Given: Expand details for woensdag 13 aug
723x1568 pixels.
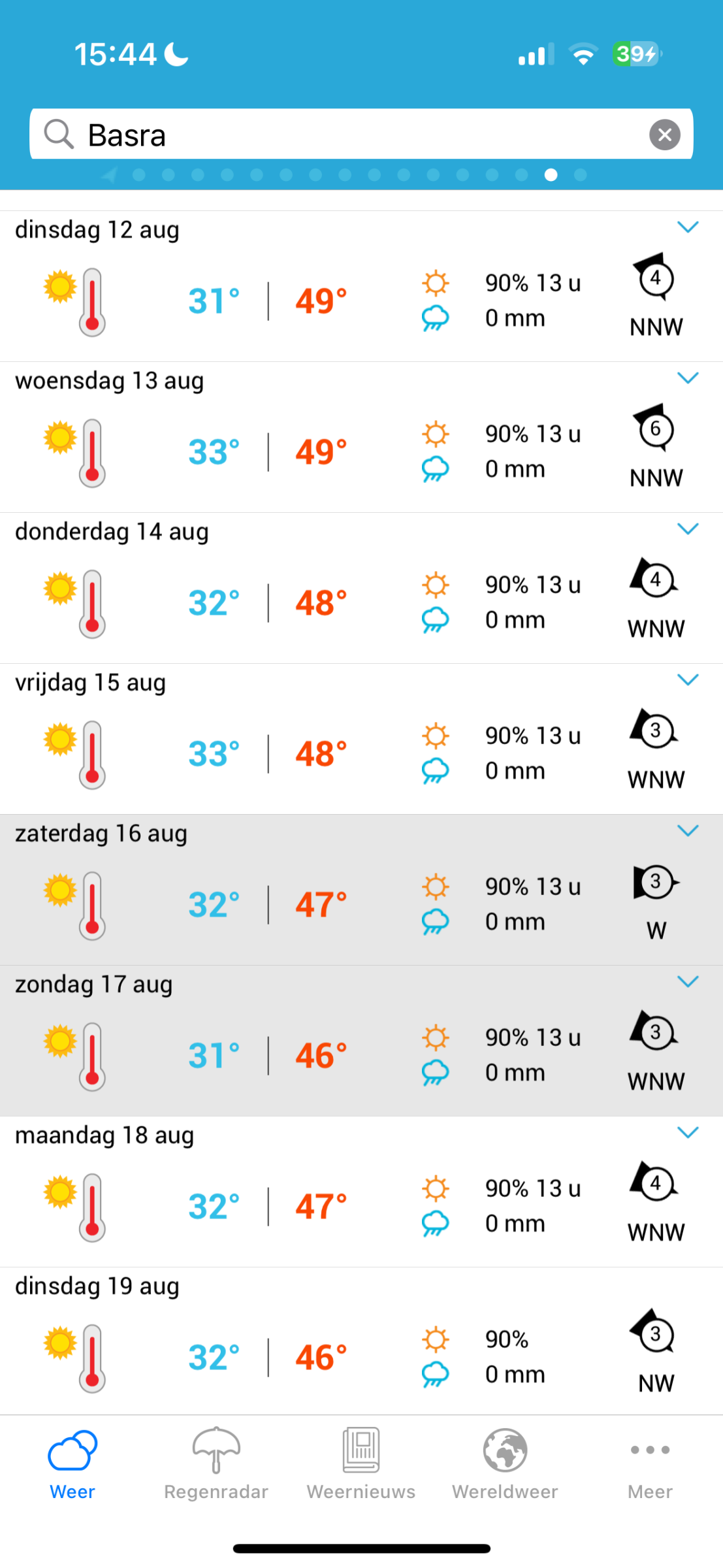Looking at the screenshot, I should click(x=688, y=378).
